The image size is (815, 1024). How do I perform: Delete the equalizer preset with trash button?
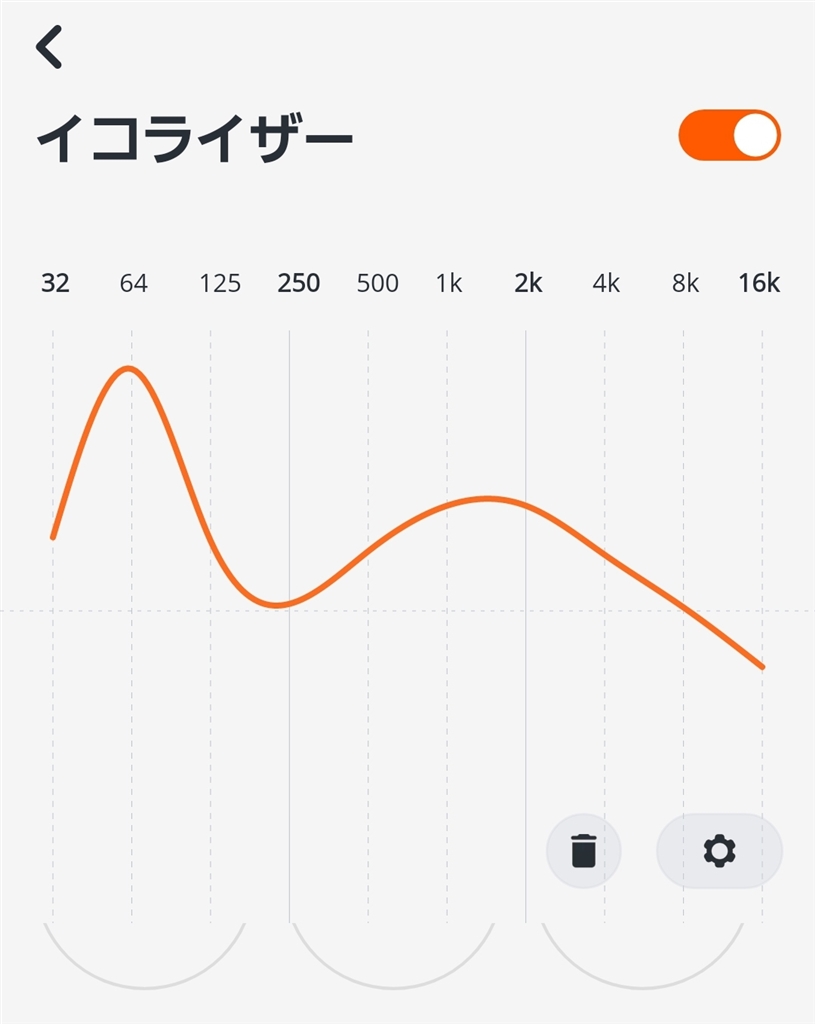[583, 851]
